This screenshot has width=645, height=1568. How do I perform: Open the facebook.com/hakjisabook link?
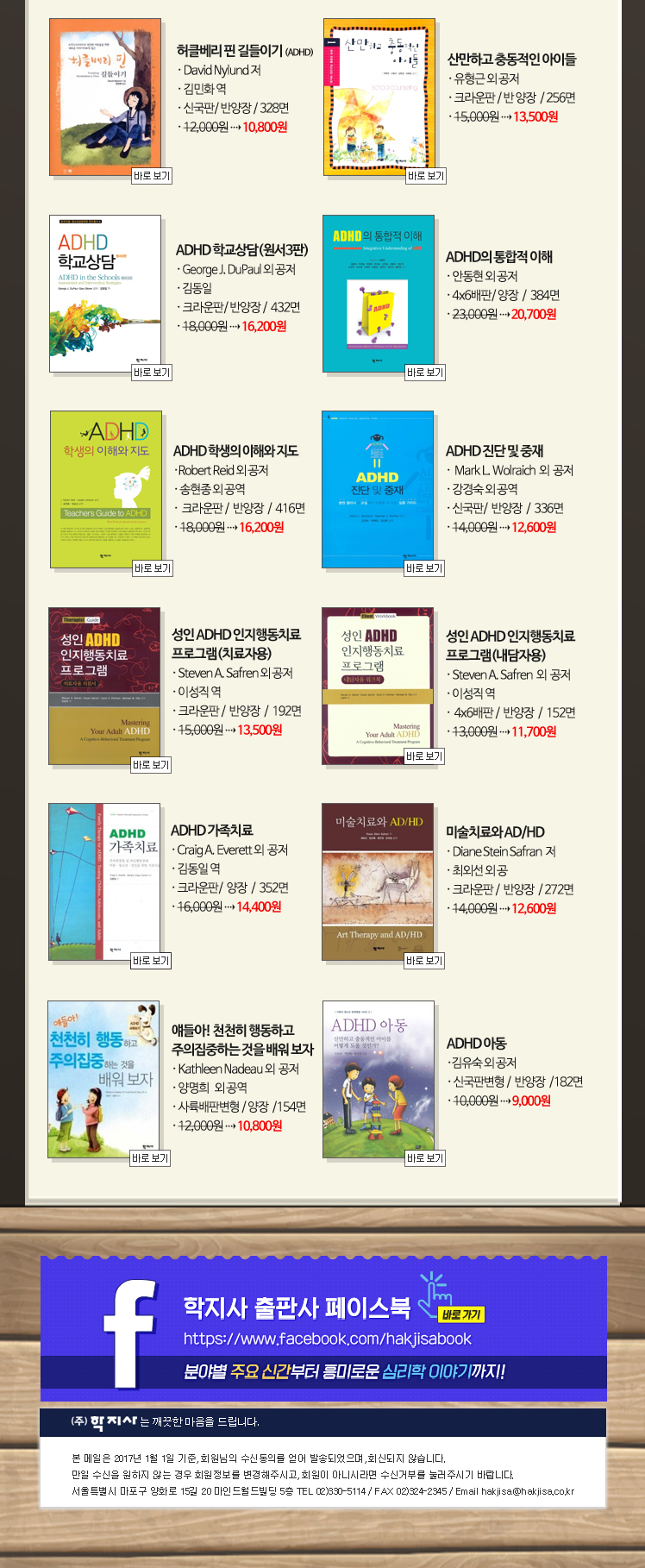coord(328,1339)
